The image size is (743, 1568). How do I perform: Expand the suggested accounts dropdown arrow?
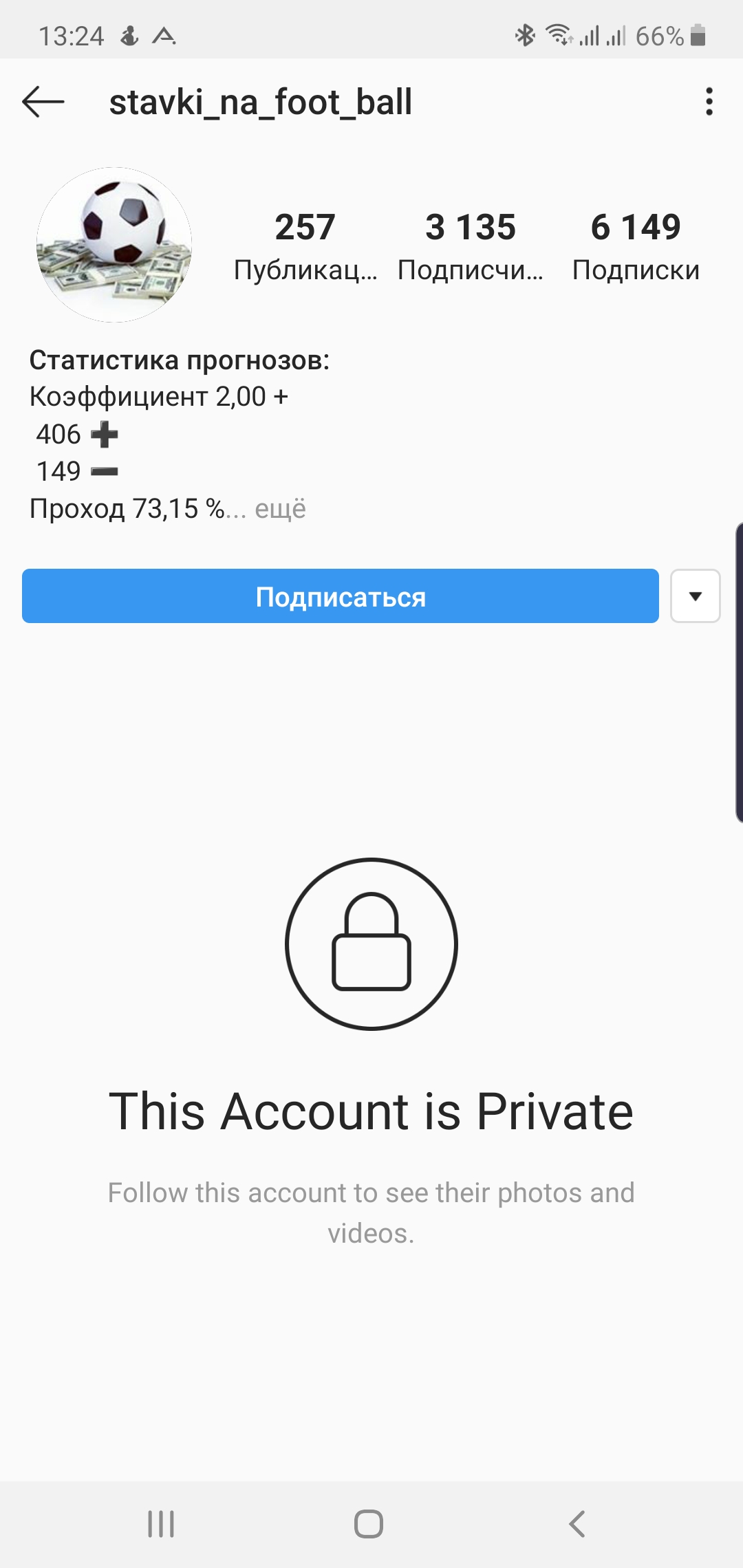[x=696, y=596]
